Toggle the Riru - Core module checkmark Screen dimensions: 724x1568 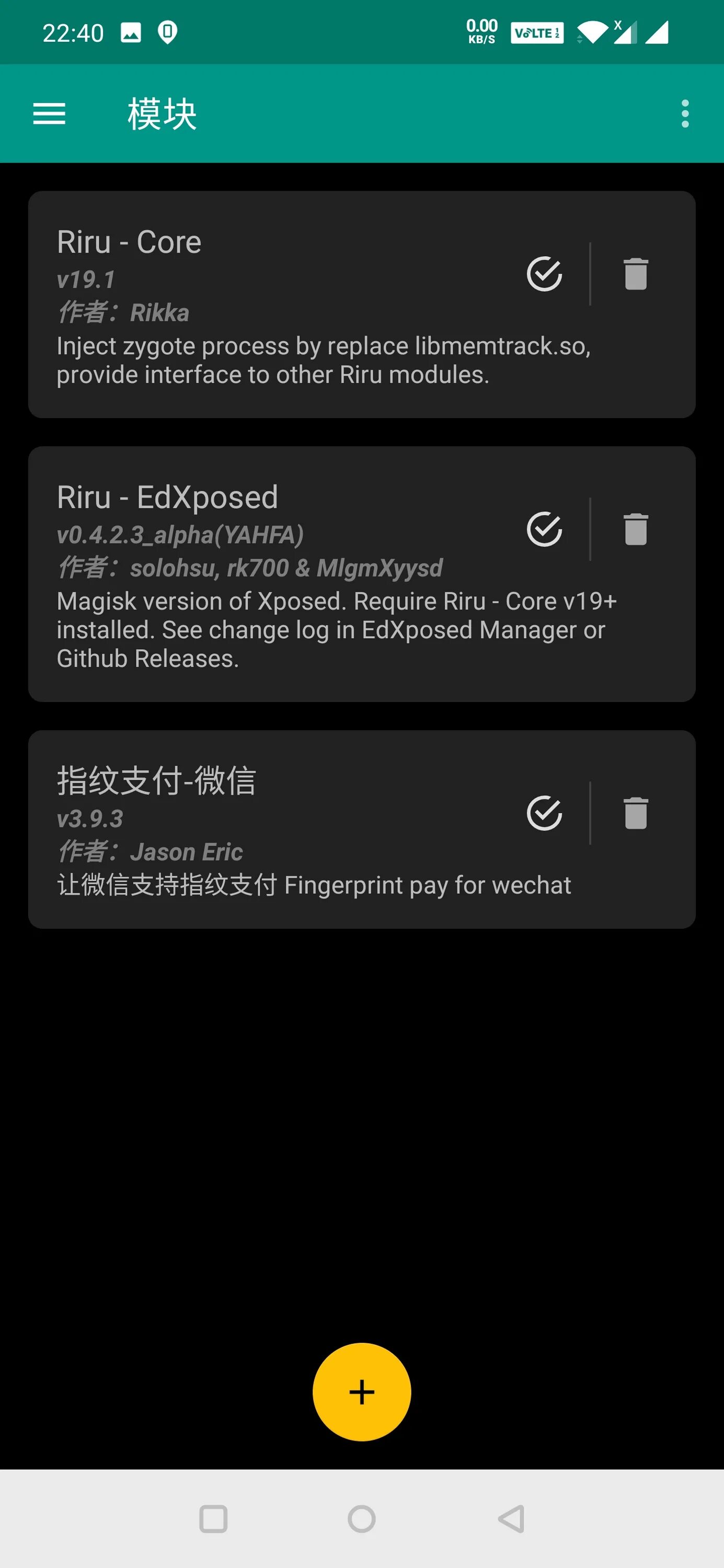click(544, 274)
